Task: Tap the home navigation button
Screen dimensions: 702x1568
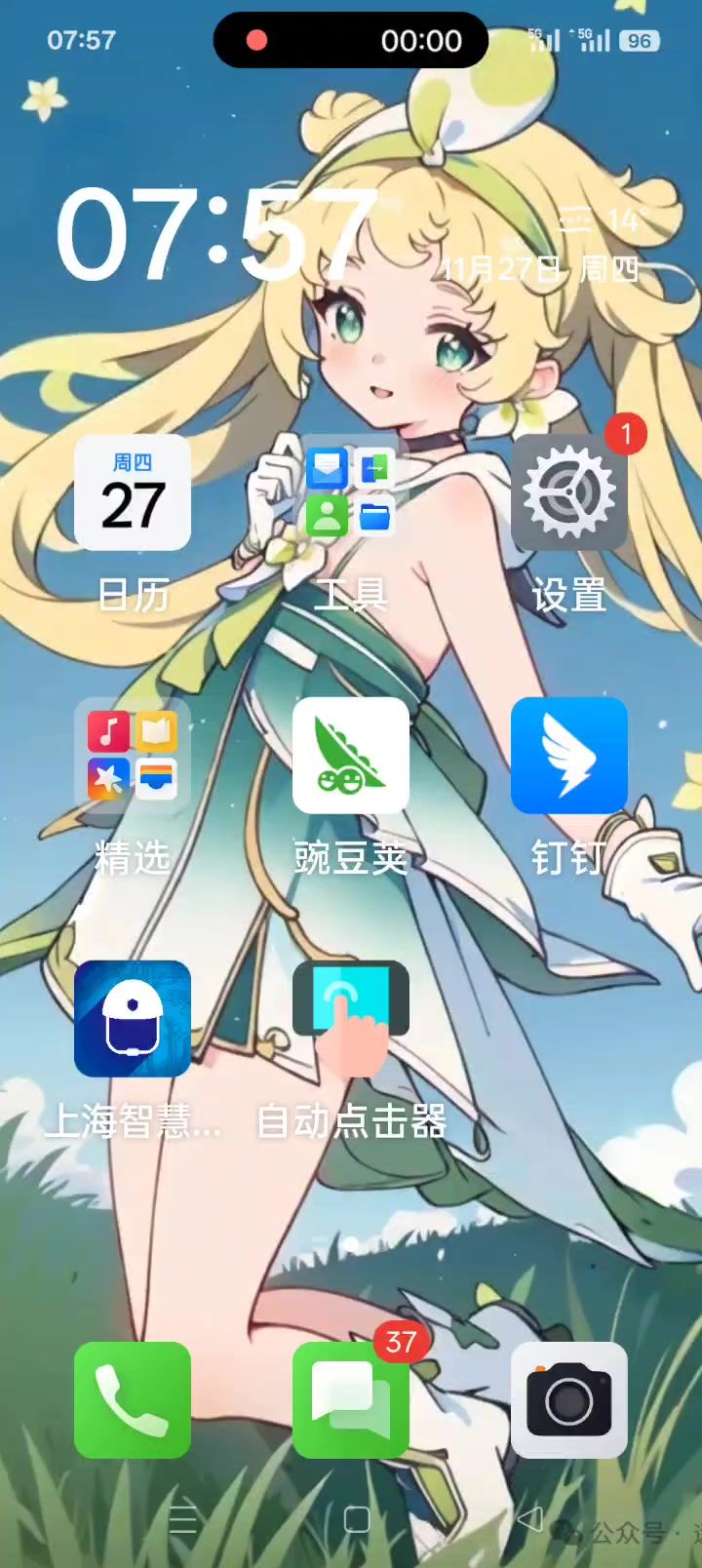Action: click(357, 1519)
